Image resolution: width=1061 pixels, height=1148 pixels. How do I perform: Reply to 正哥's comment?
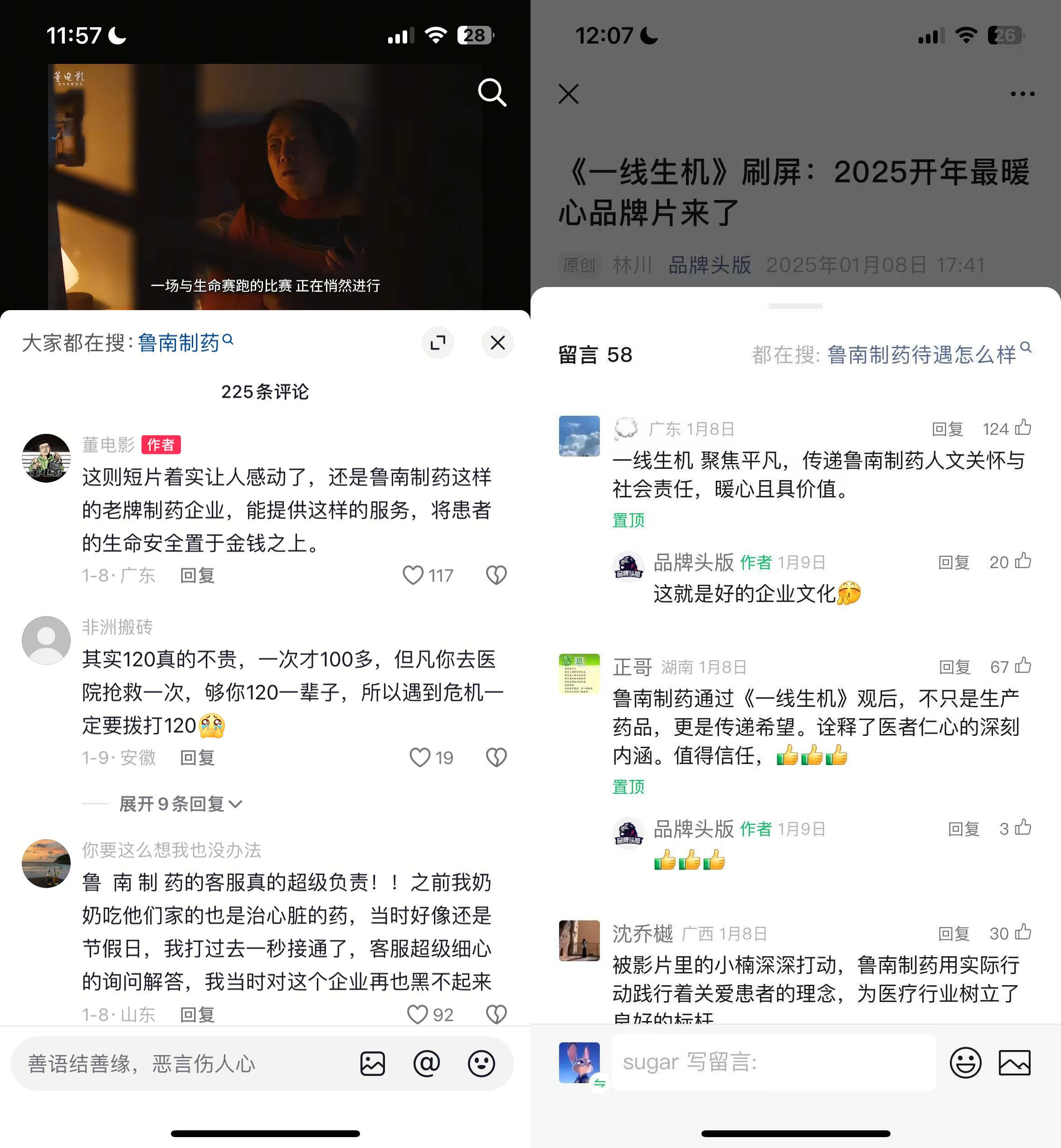point(954,667)
